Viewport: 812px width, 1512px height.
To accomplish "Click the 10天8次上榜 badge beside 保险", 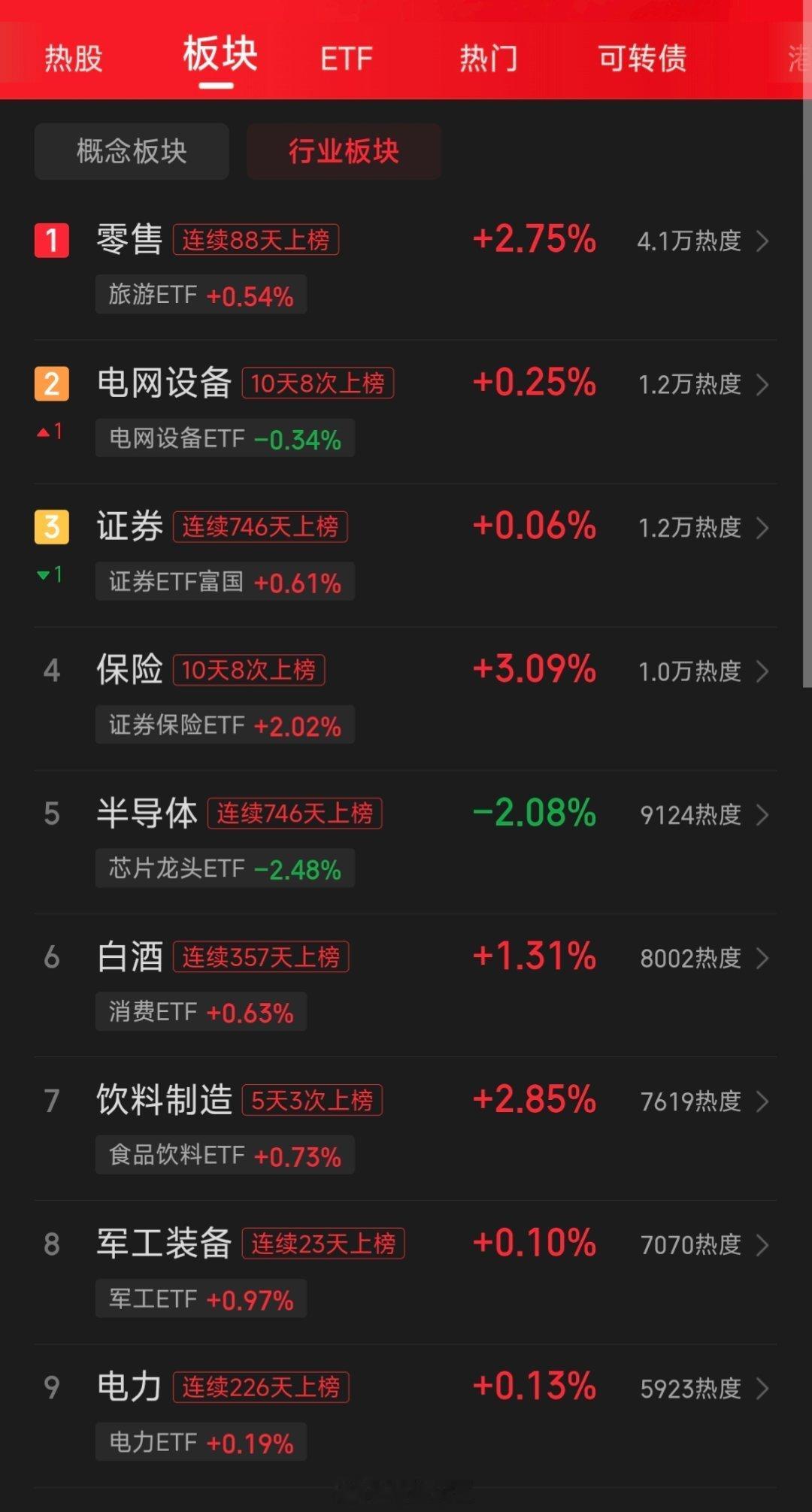I will (x=249, y=671).
